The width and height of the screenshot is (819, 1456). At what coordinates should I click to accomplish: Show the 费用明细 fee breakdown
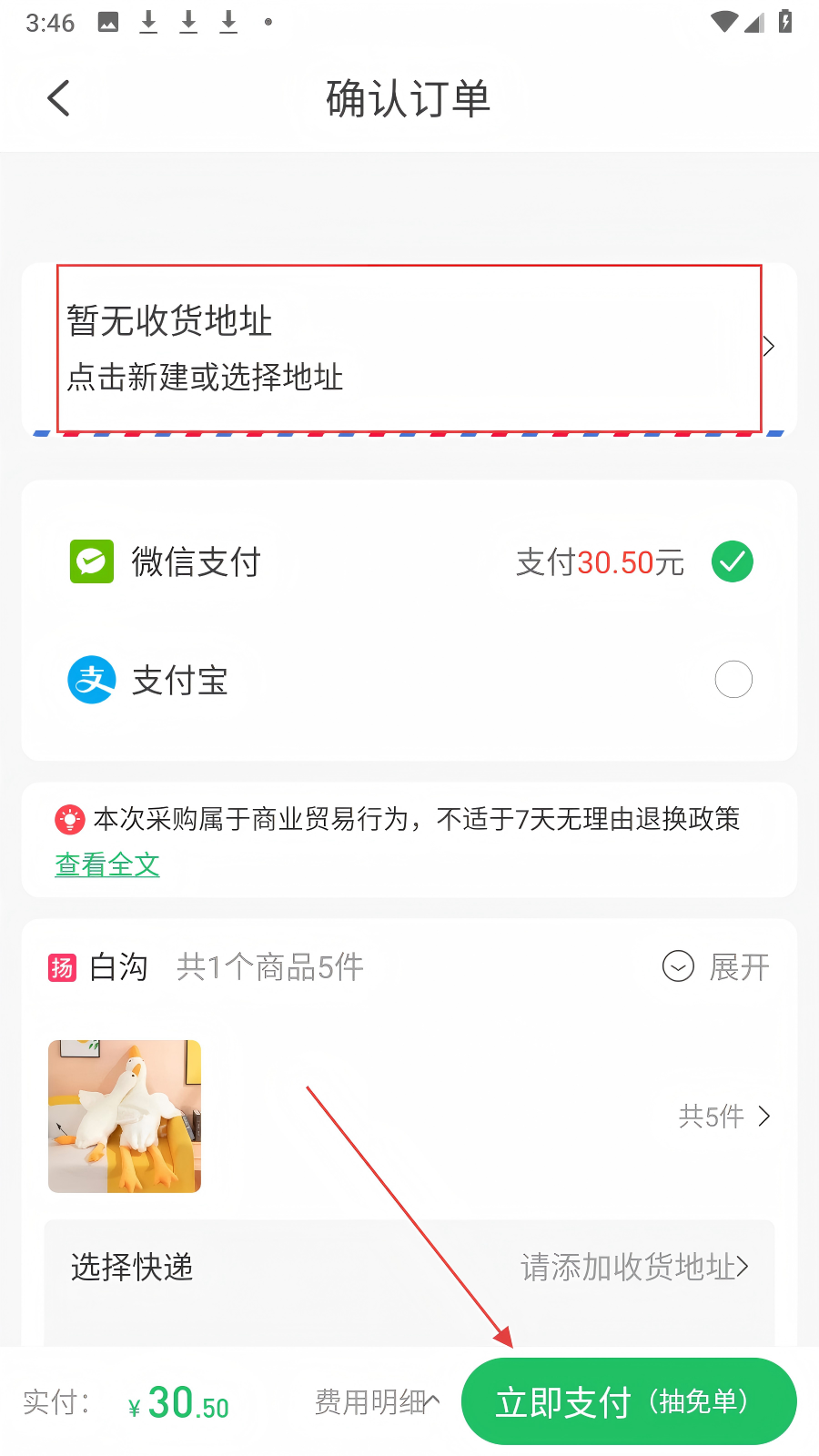tap(377, 1402)
